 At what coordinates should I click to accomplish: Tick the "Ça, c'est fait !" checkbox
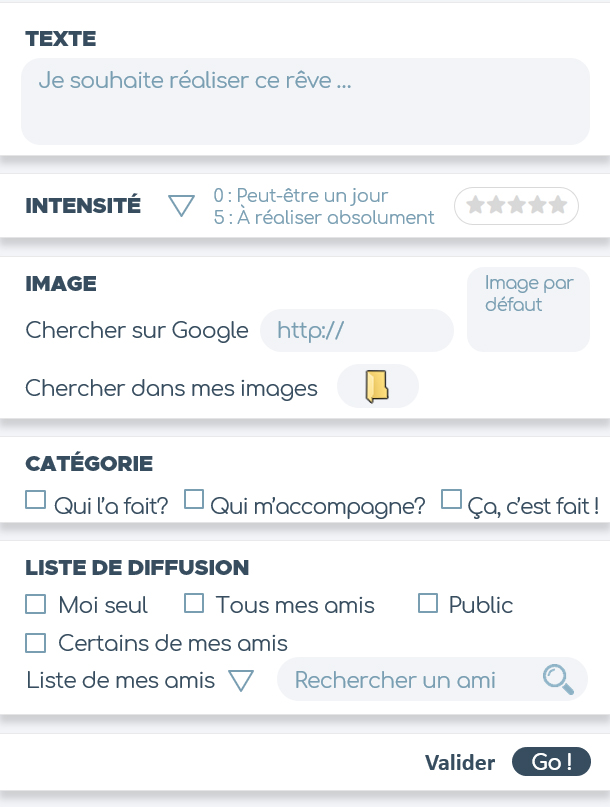click(451, 499)
